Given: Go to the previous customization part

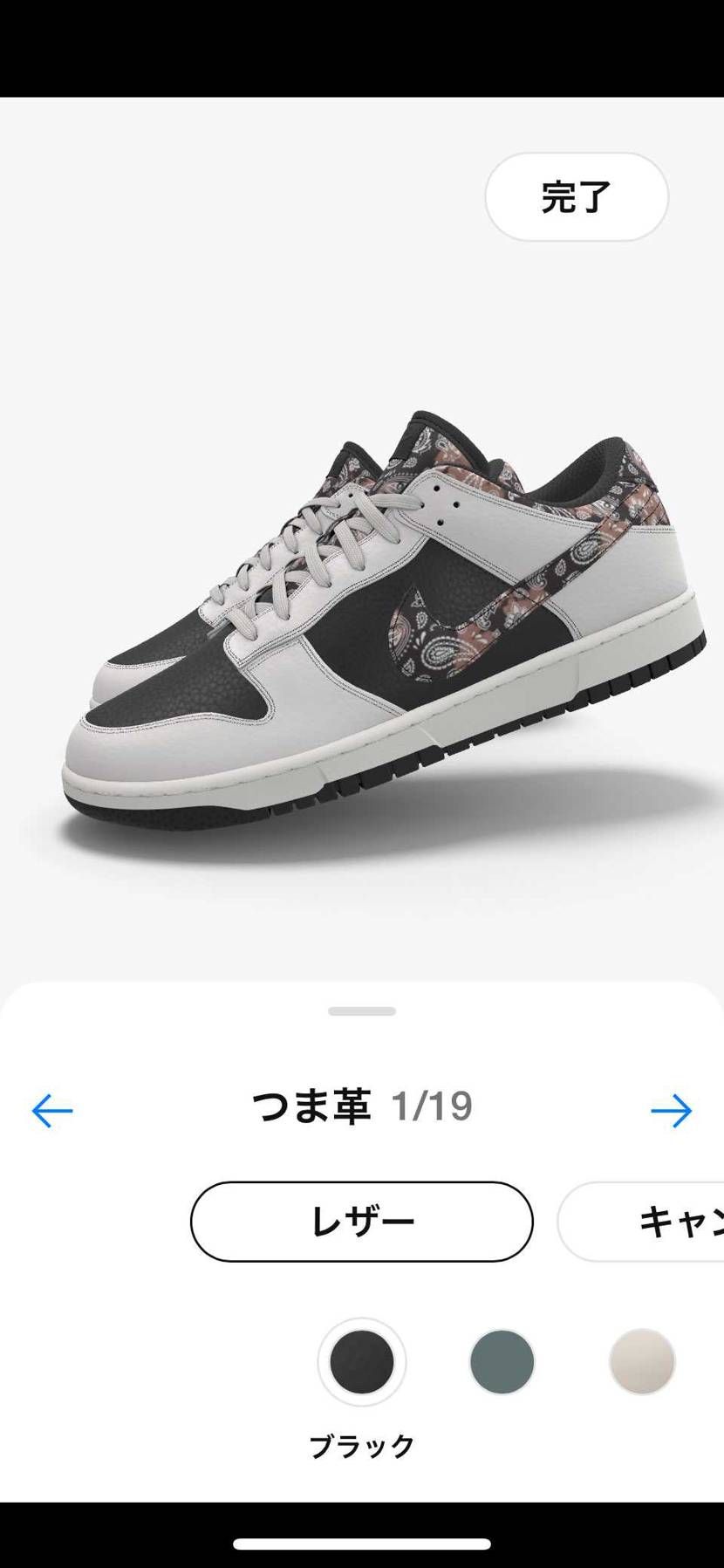Looking at the screenshot, I should coord(52,1111).
